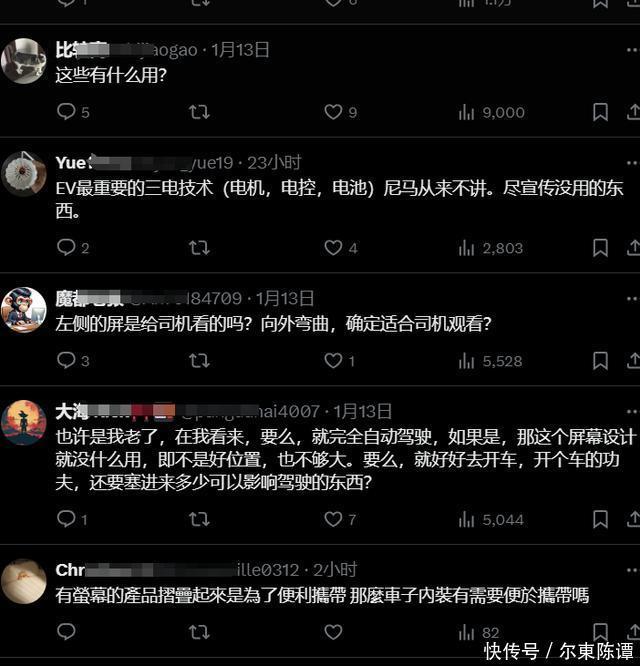Reply to the comment starting "也许是我老了"

point(66,519)
